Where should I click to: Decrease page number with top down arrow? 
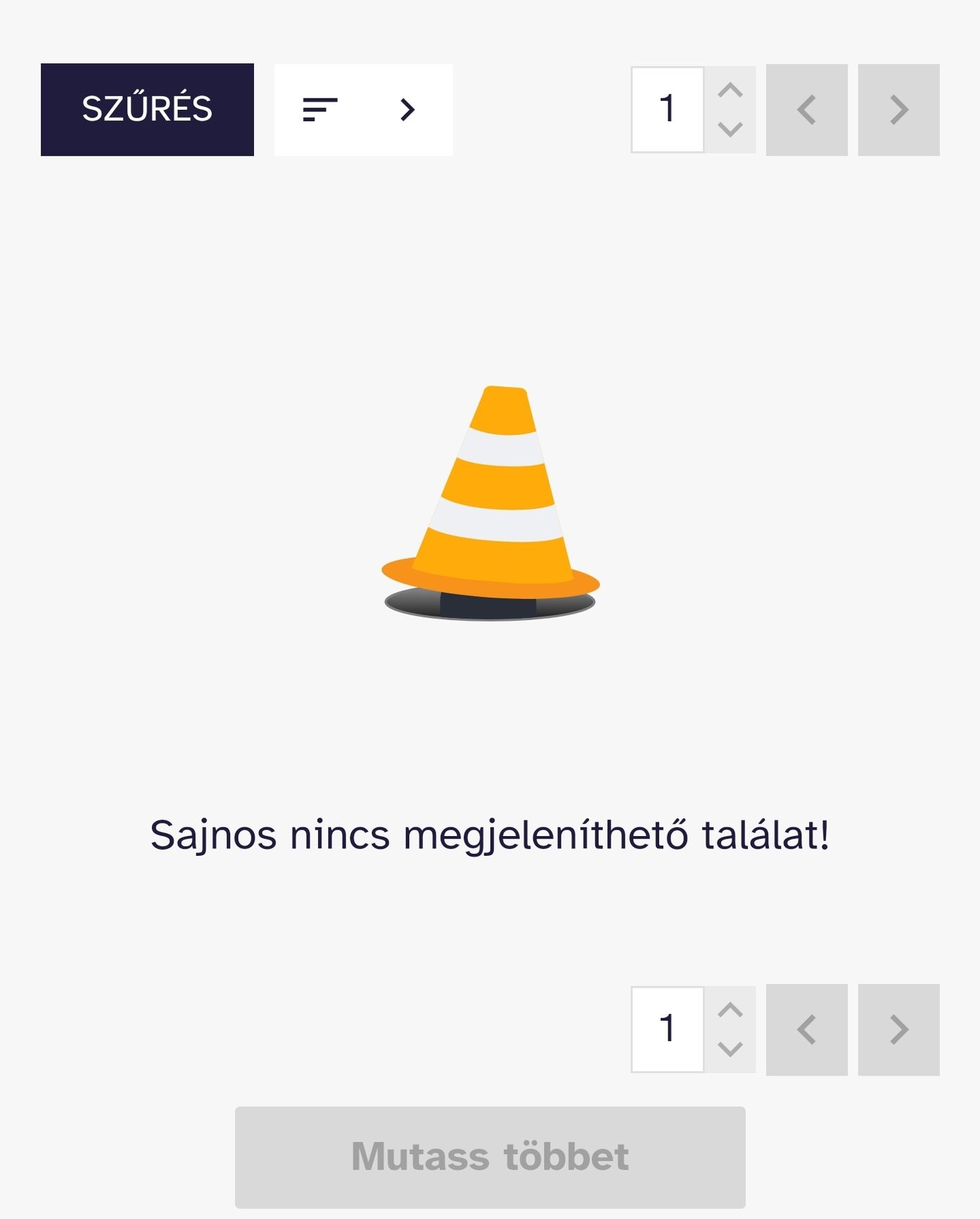pyautogui.click(x=730, y=130)
